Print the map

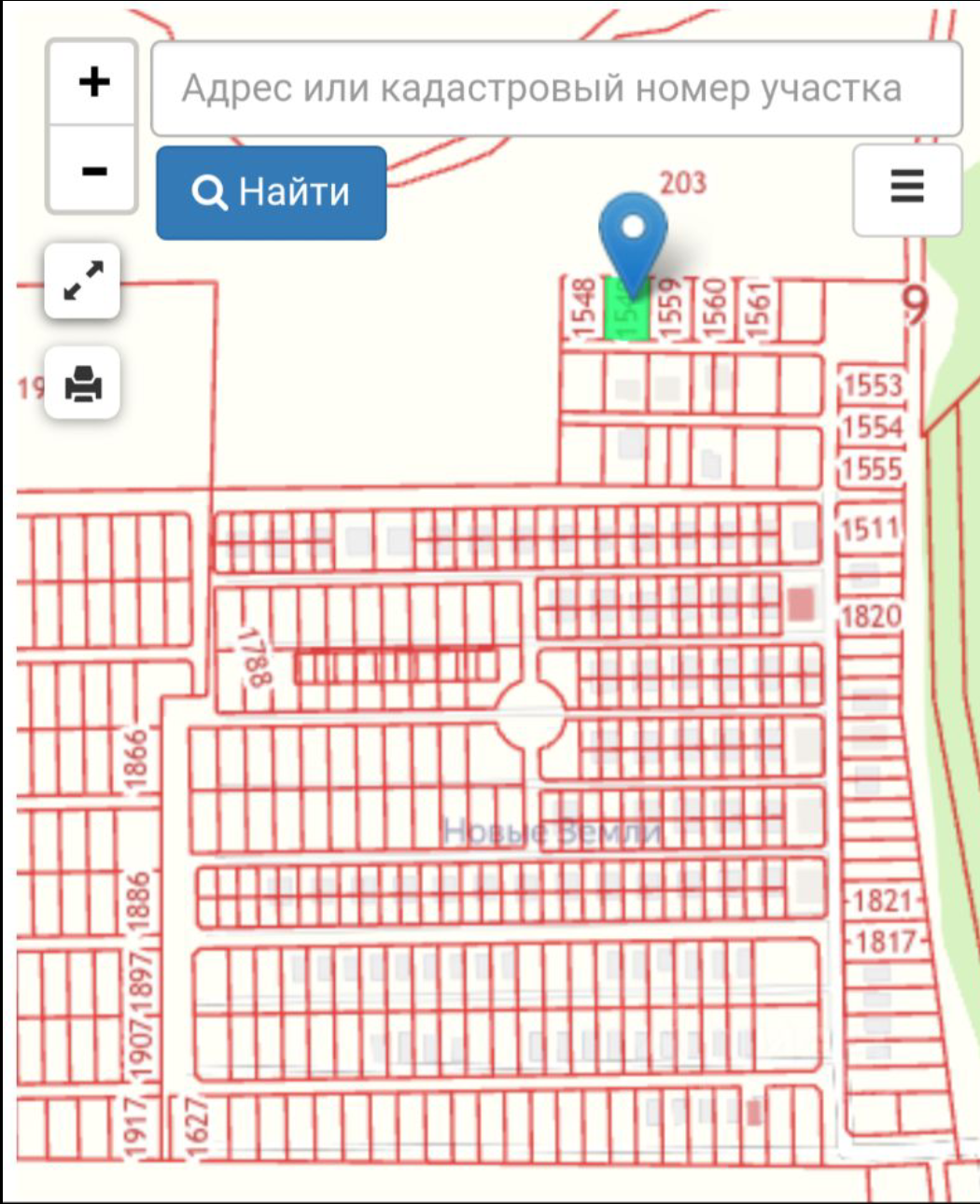coord(83,383)
